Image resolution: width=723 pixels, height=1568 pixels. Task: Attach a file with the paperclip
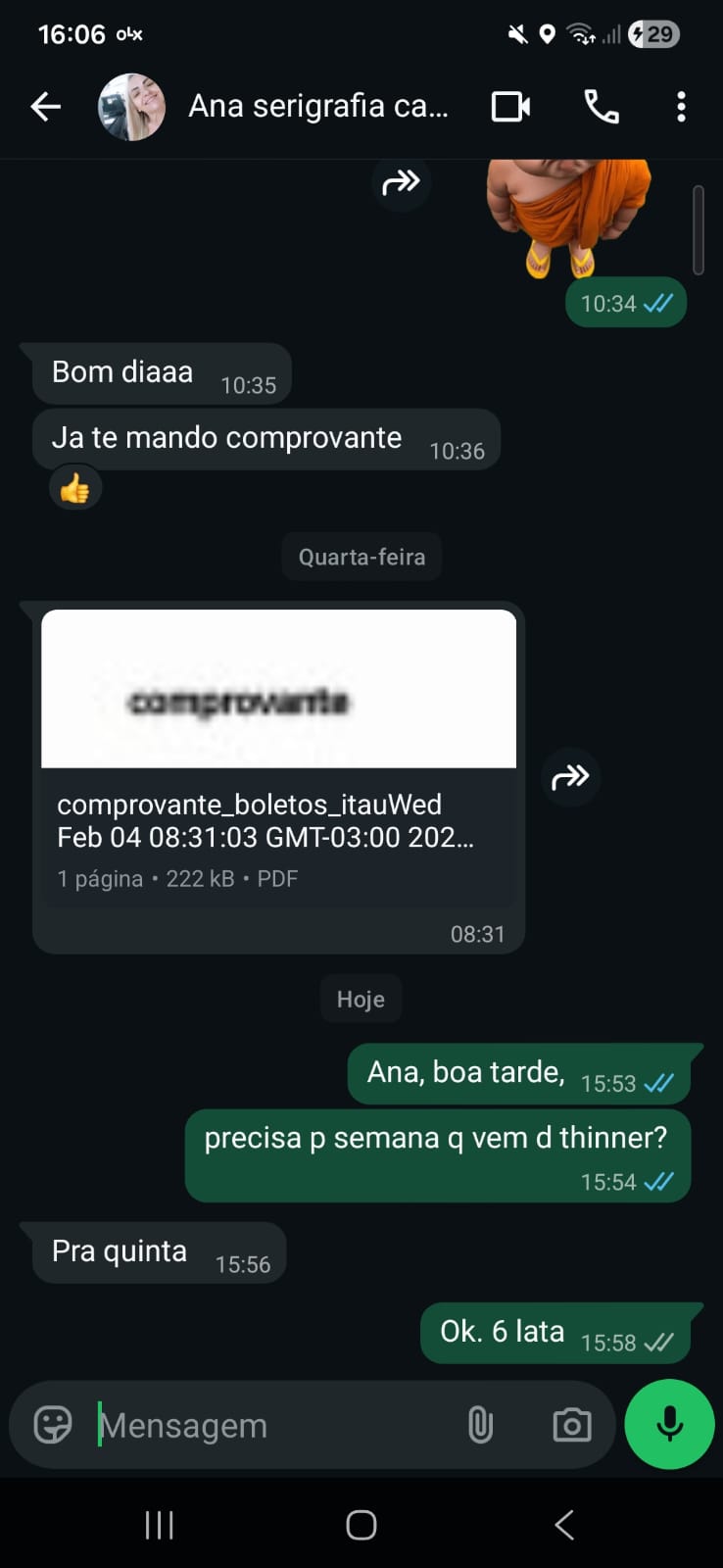[x=480, y=1424]
